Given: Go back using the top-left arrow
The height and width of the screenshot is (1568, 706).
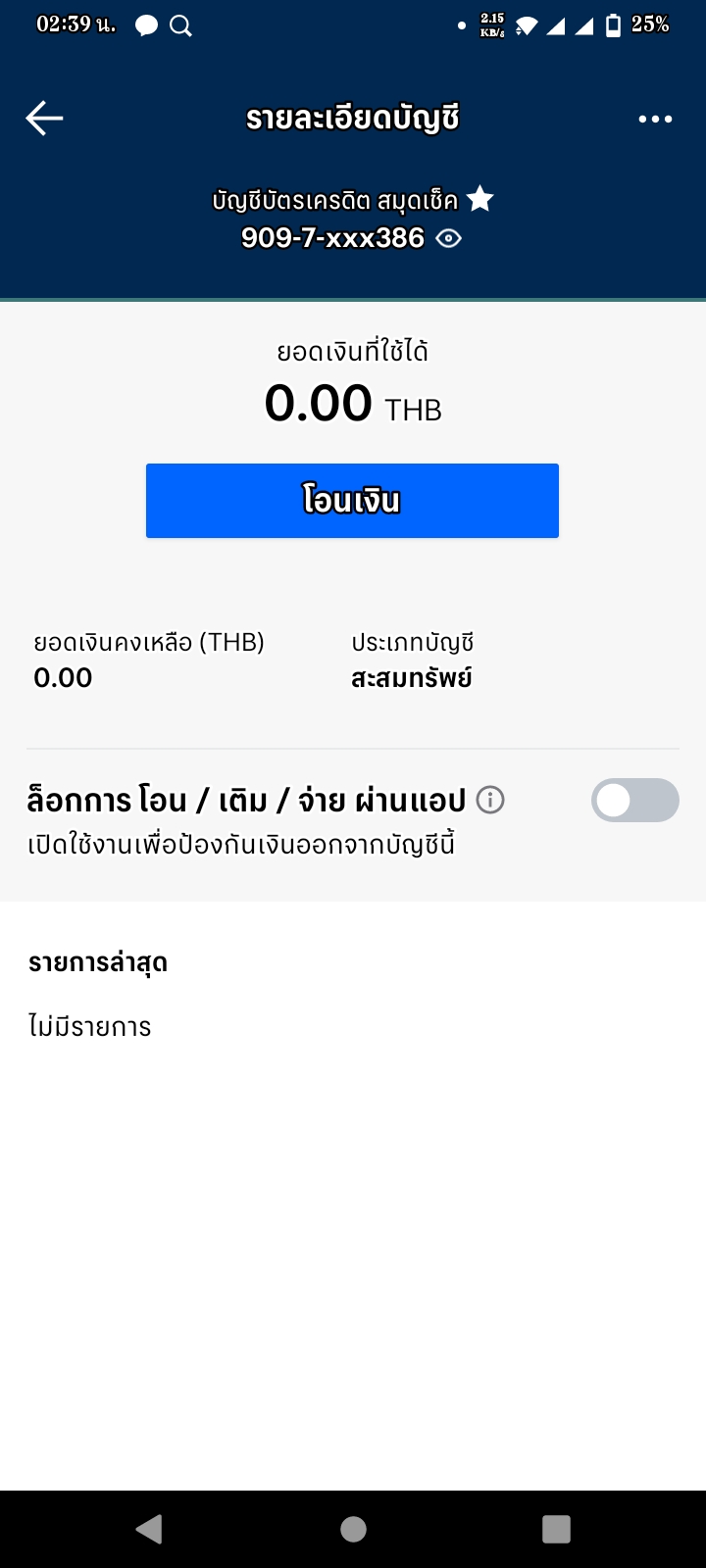Looking at the screenshot, I should click(44, 119).
